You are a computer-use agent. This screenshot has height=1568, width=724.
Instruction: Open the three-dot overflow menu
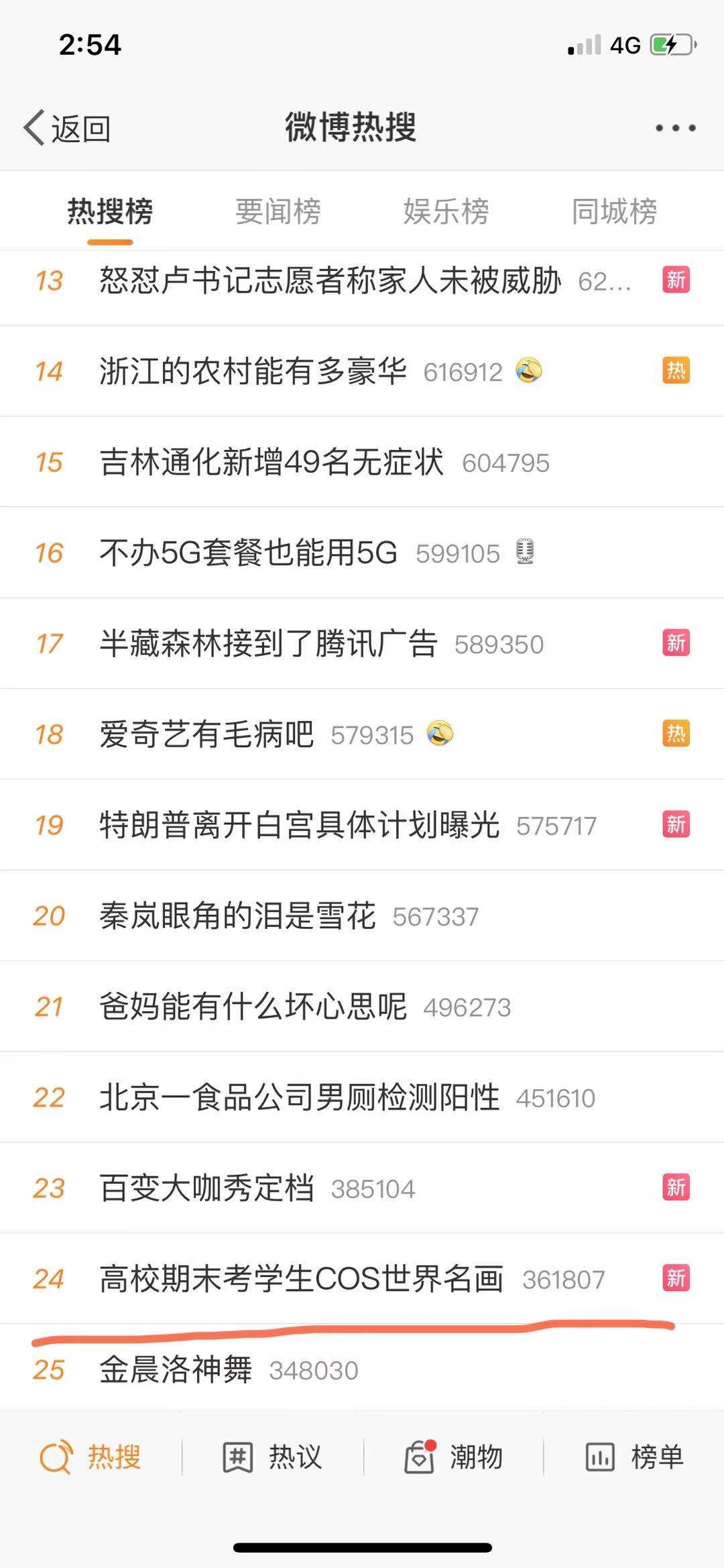coord(675,128)
